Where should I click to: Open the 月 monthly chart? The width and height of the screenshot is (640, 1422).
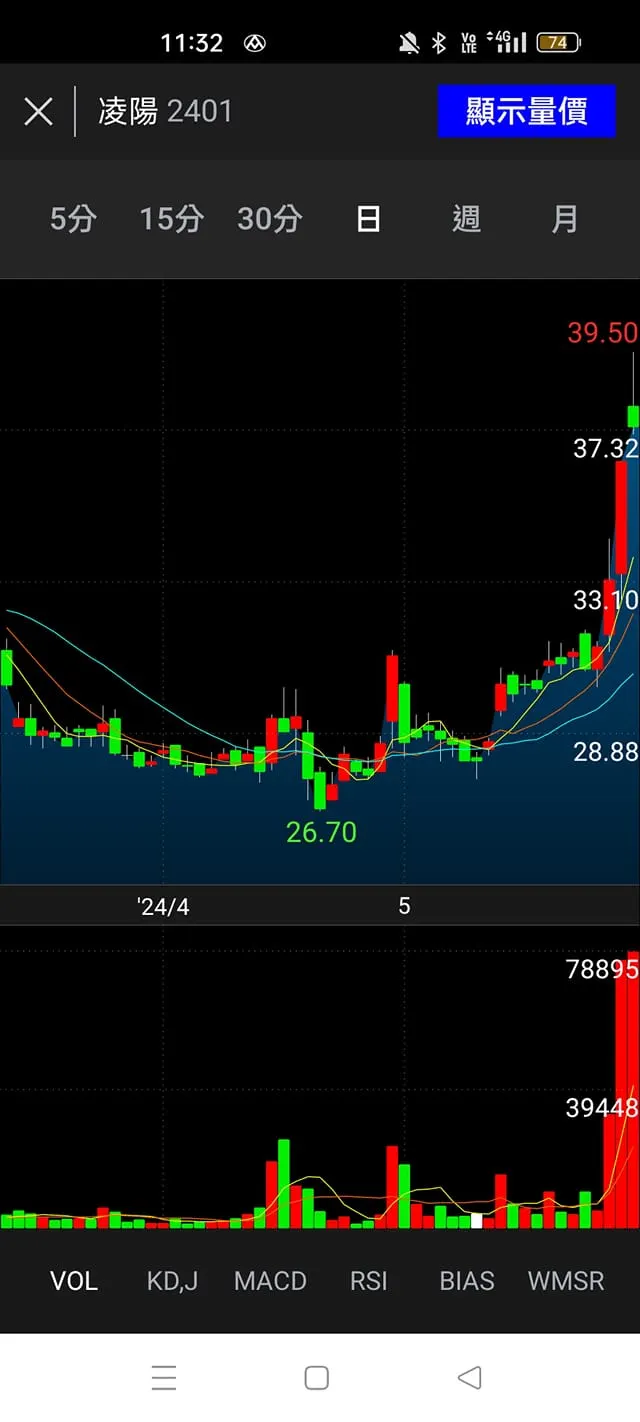pyautogui.click(x=565, y=219)
